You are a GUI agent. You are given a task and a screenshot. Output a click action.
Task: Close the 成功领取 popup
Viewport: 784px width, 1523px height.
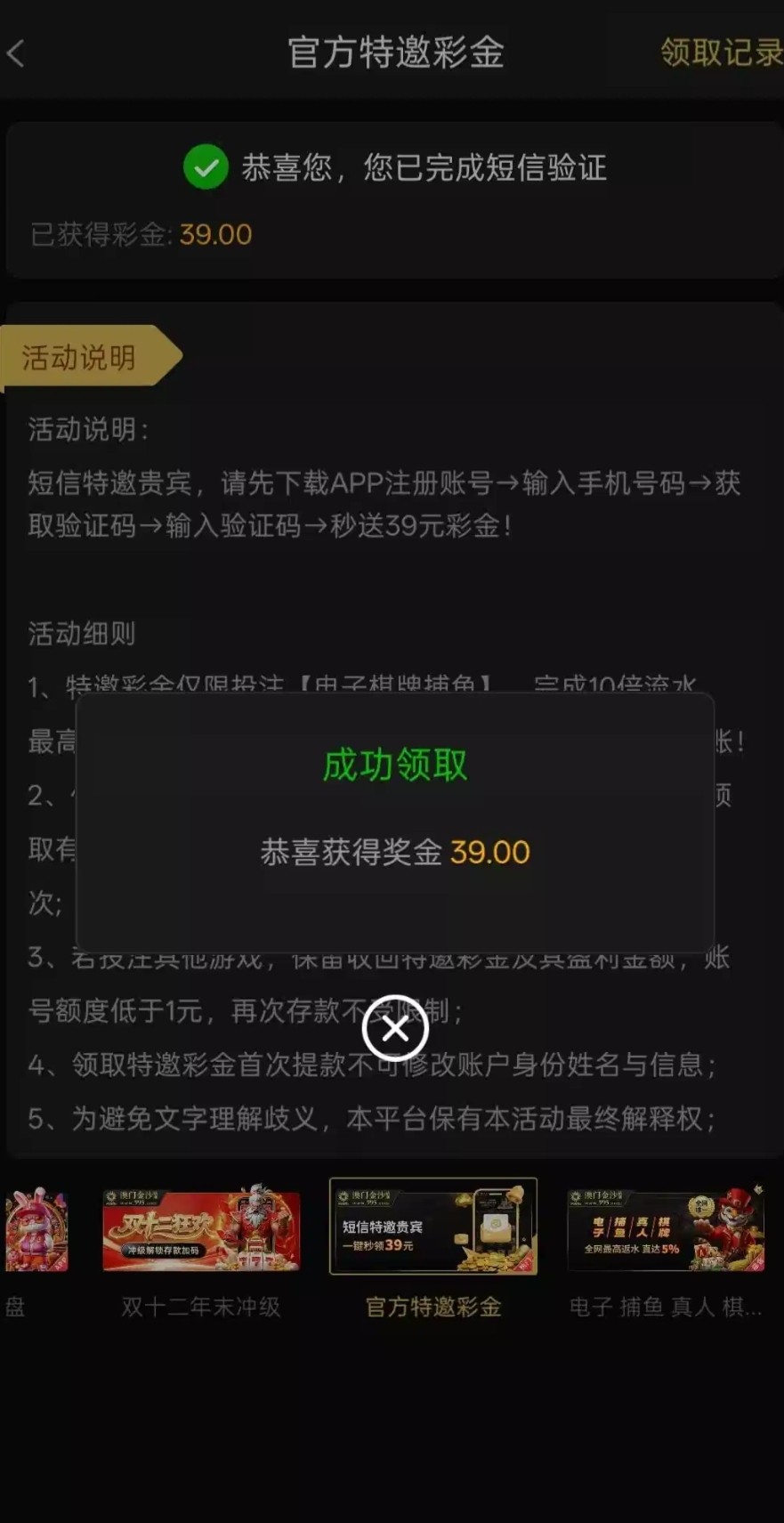click(395, 1028)
